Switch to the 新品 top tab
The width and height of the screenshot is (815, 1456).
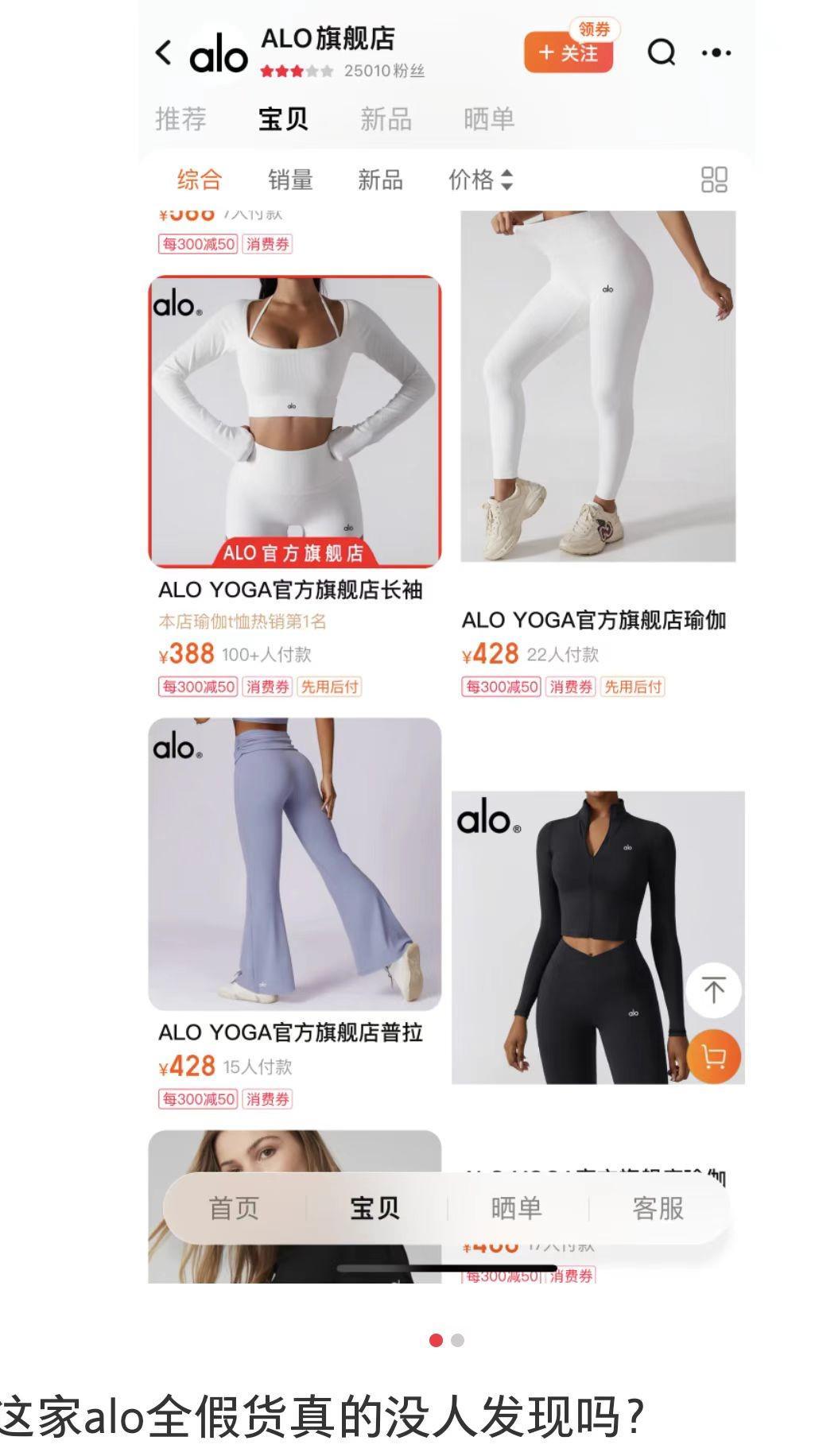point(386,119)
